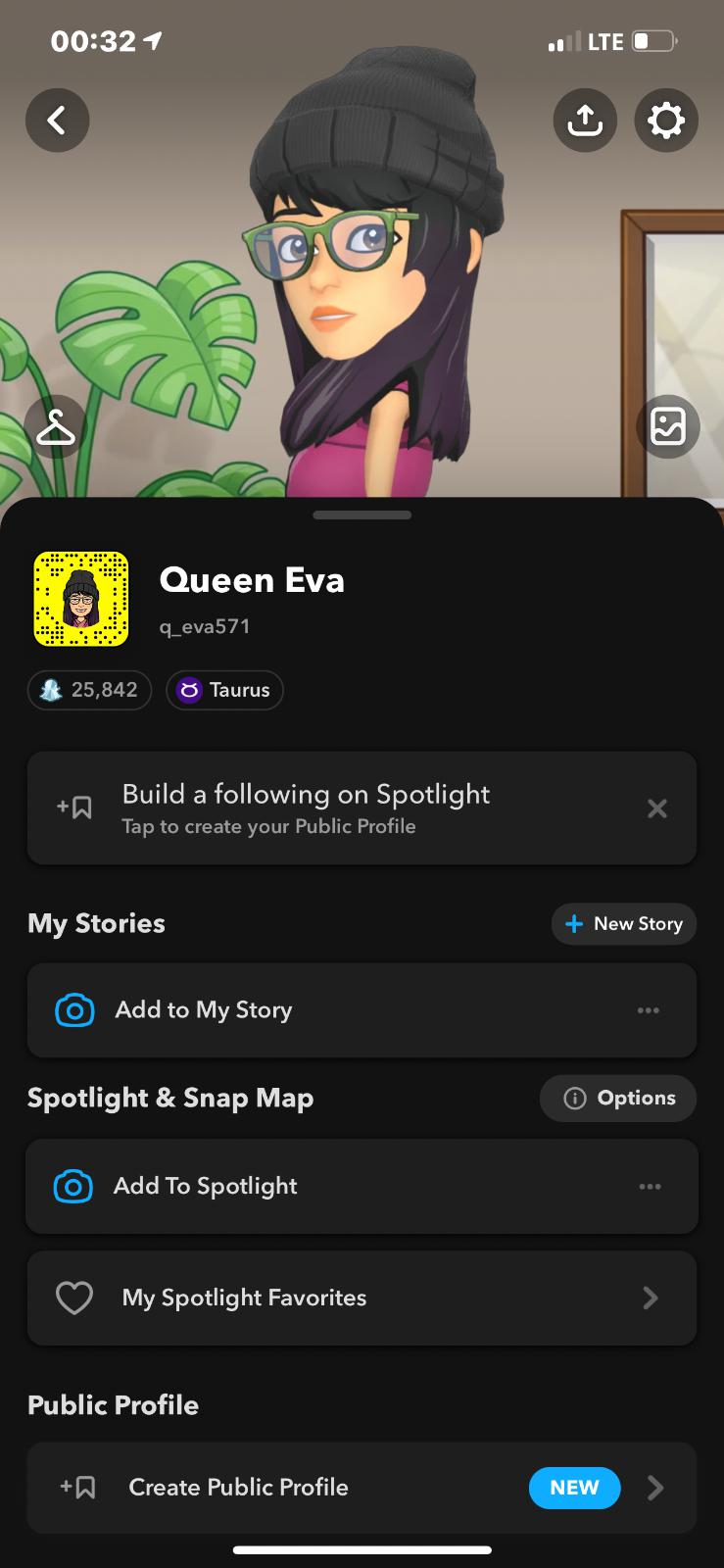
Task: Open settings gear icon
Action: (x=666, y=121)
